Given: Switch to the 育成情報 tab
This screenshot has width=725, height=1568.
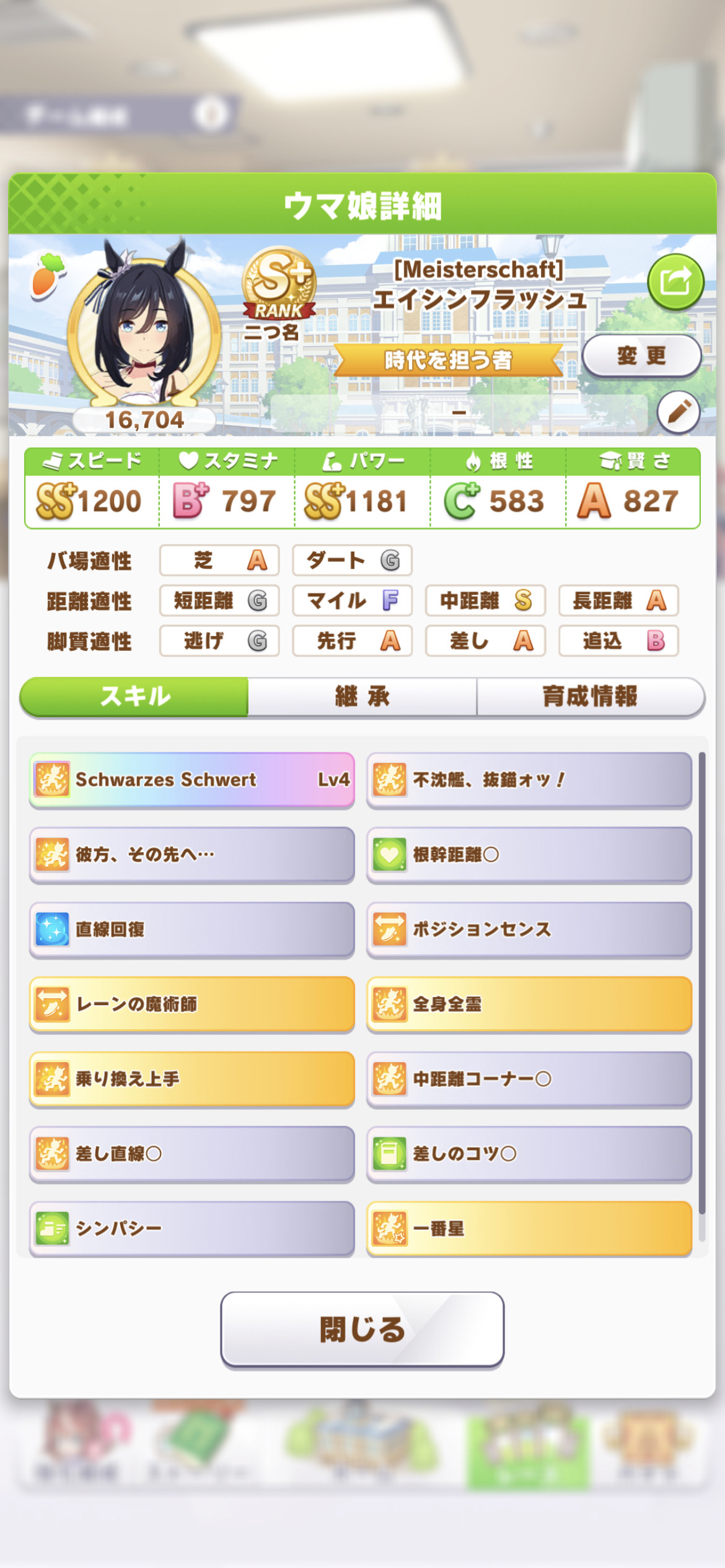Looking at the screenshot, I should (x=591, y=697).
